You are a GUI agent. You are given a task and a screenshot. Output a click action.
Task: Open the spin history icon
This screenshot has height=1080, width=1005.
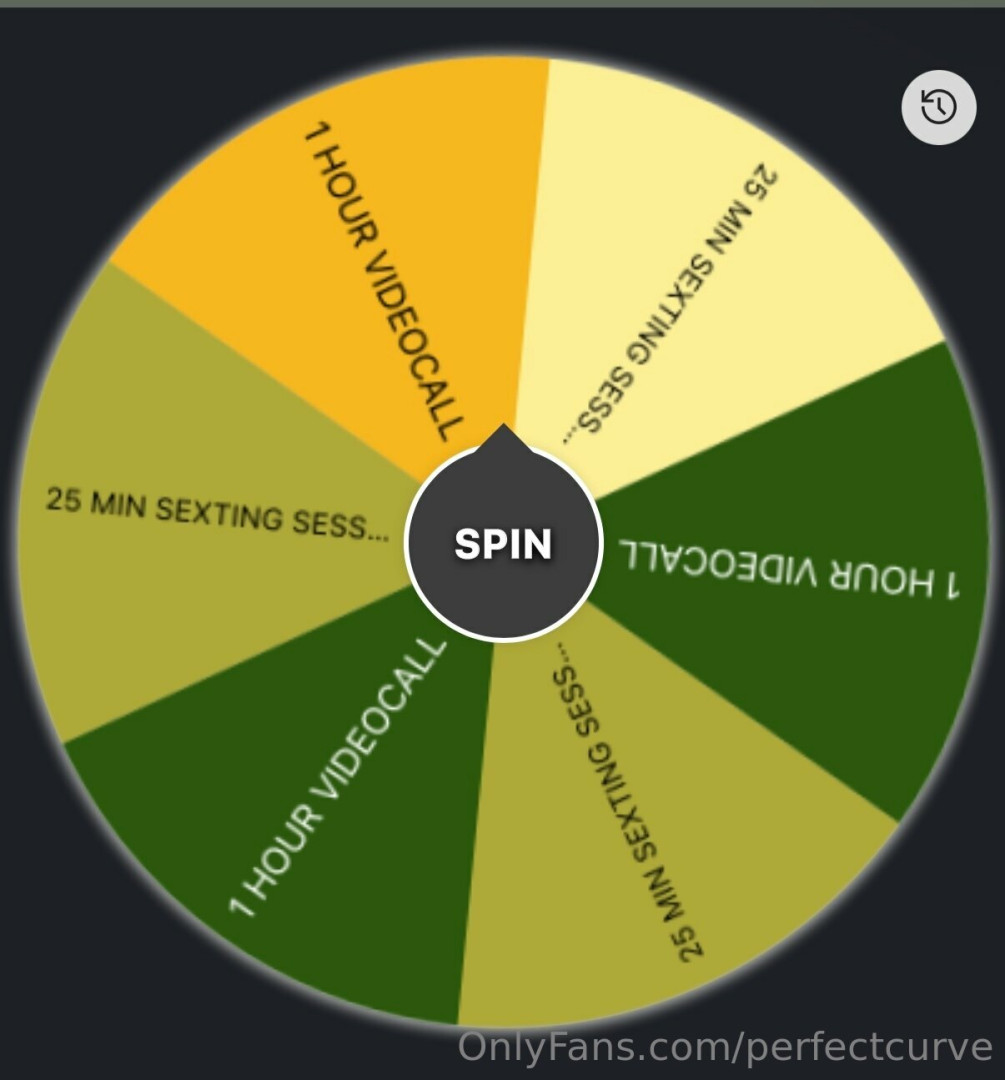pyautogui.click(x=938, y=107)
